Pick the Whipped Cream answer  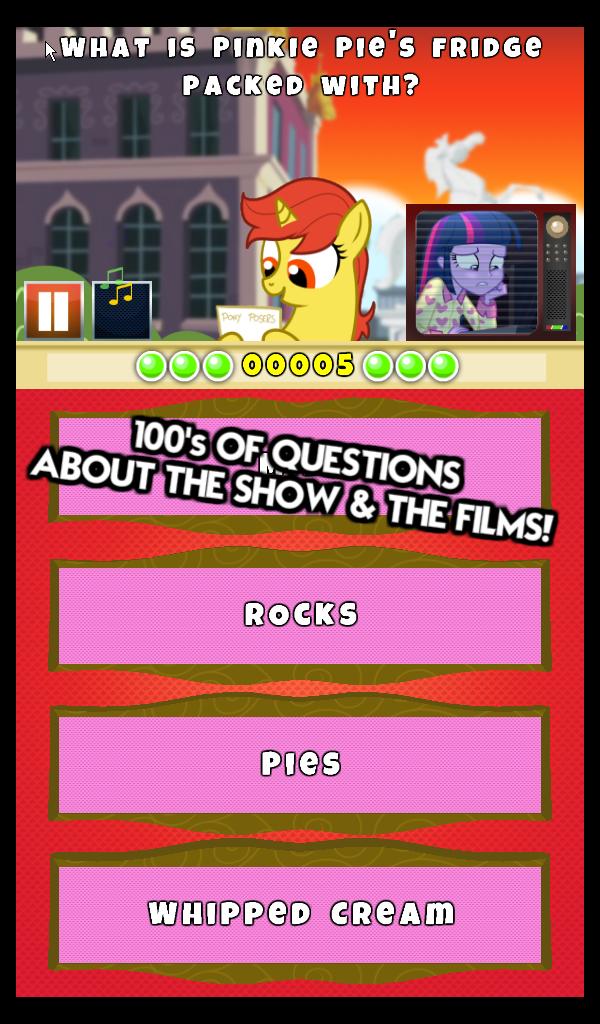(300, 913)
